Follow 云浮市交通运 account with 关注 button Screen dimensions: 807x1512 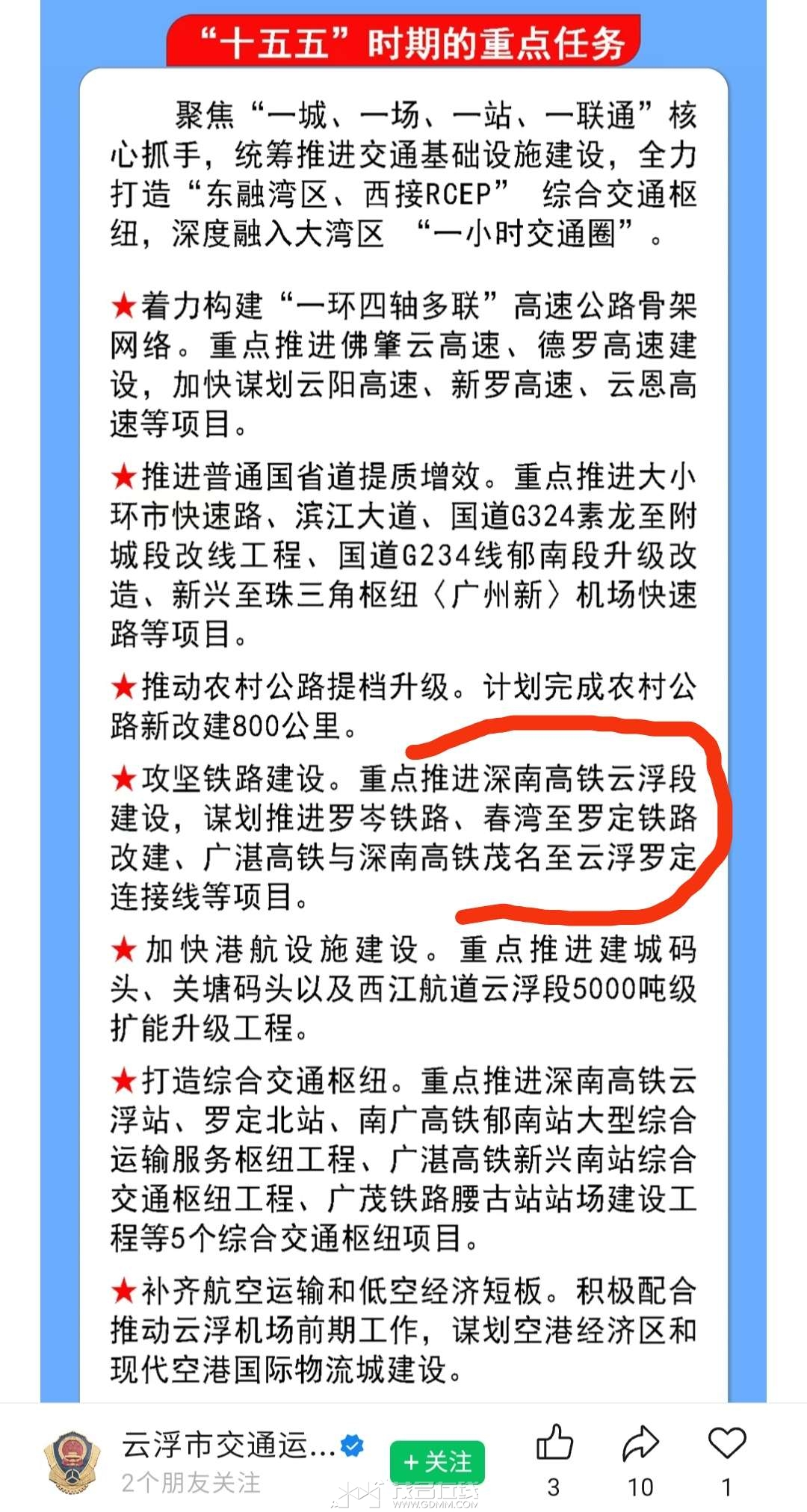tap(437, 1461)
